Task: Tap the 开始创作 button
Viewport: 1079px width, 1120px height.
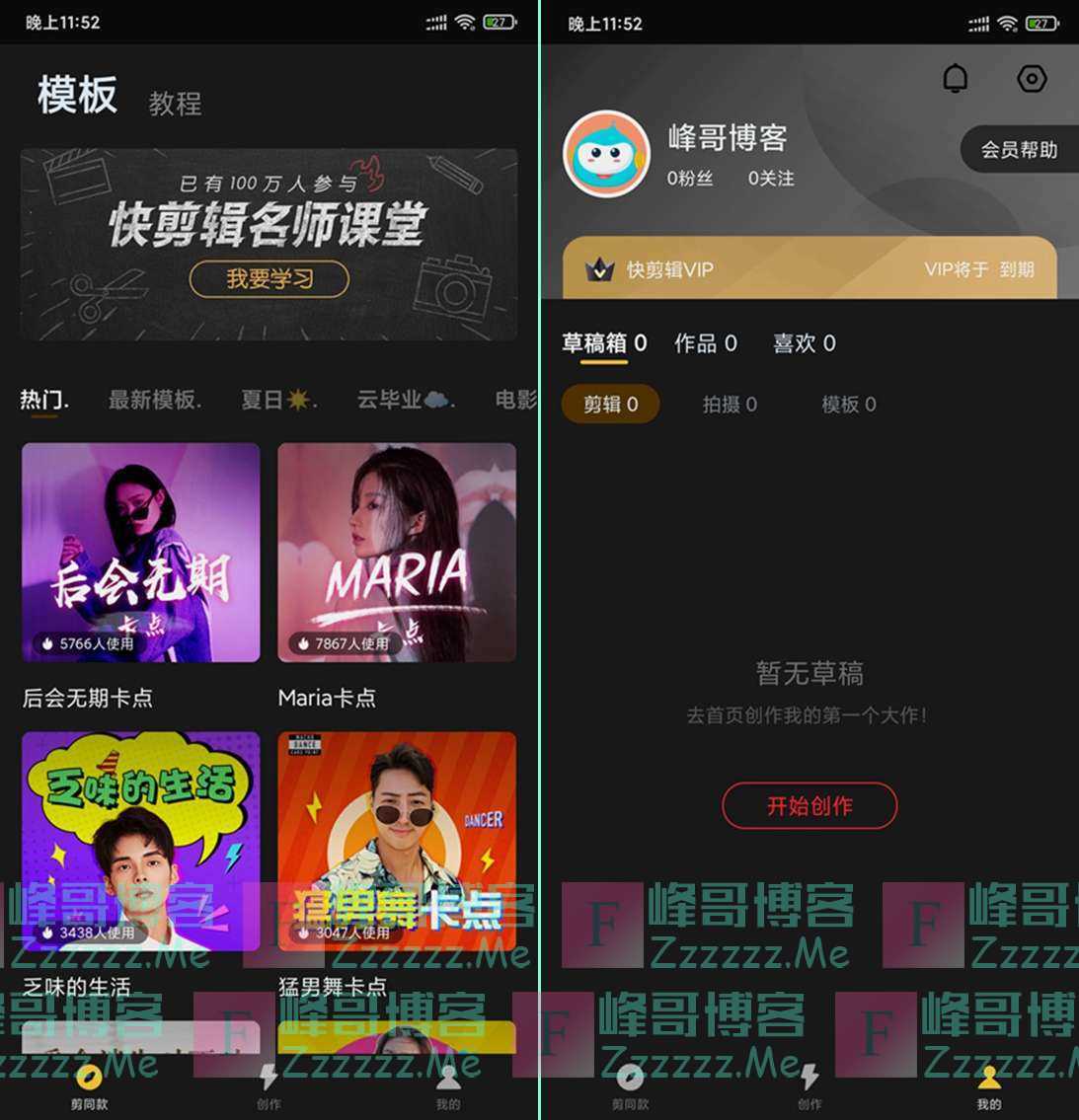Action: click(x=809, y=806)
